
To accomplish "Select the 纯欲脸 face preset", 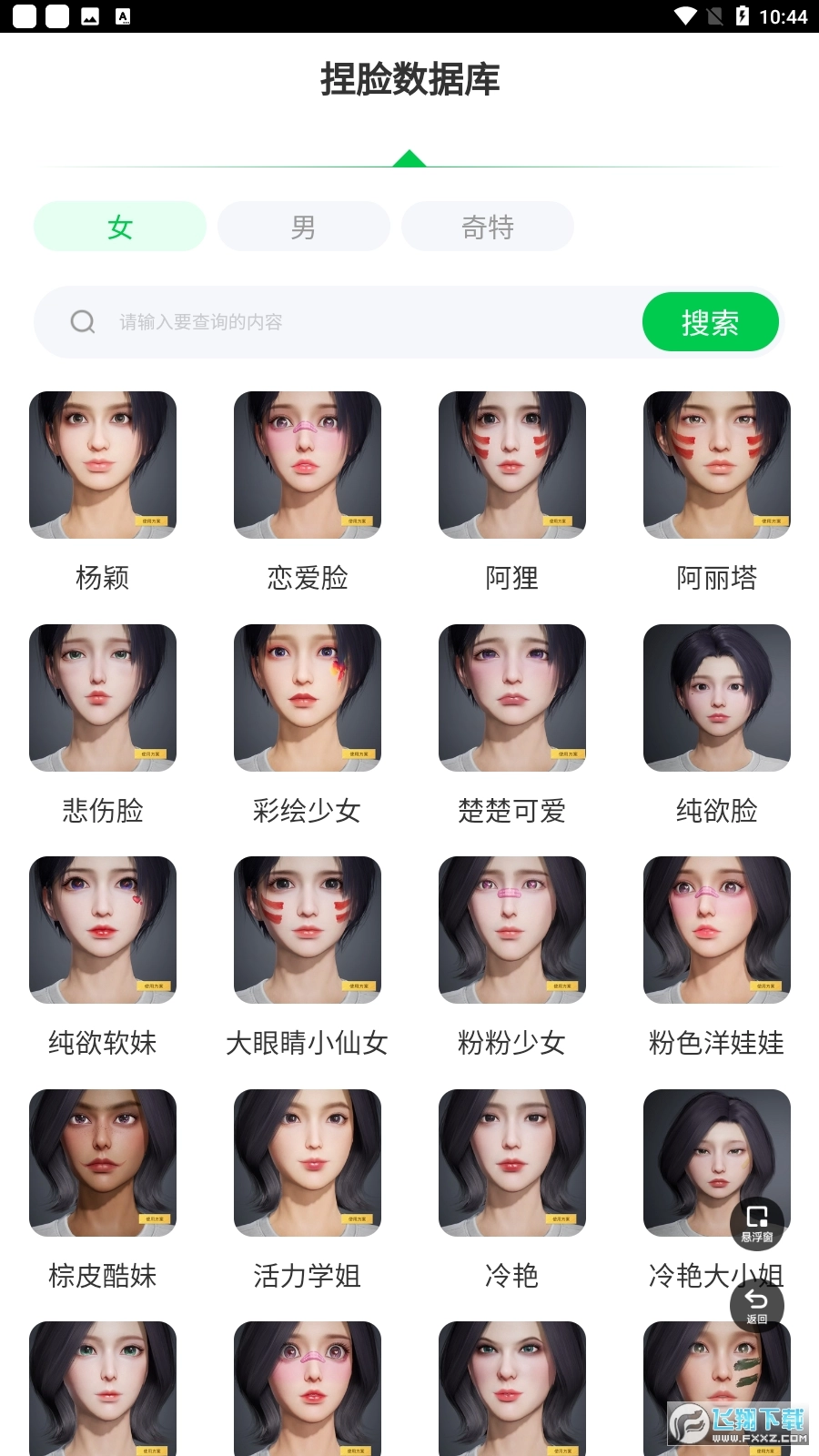I will [717, 698].
